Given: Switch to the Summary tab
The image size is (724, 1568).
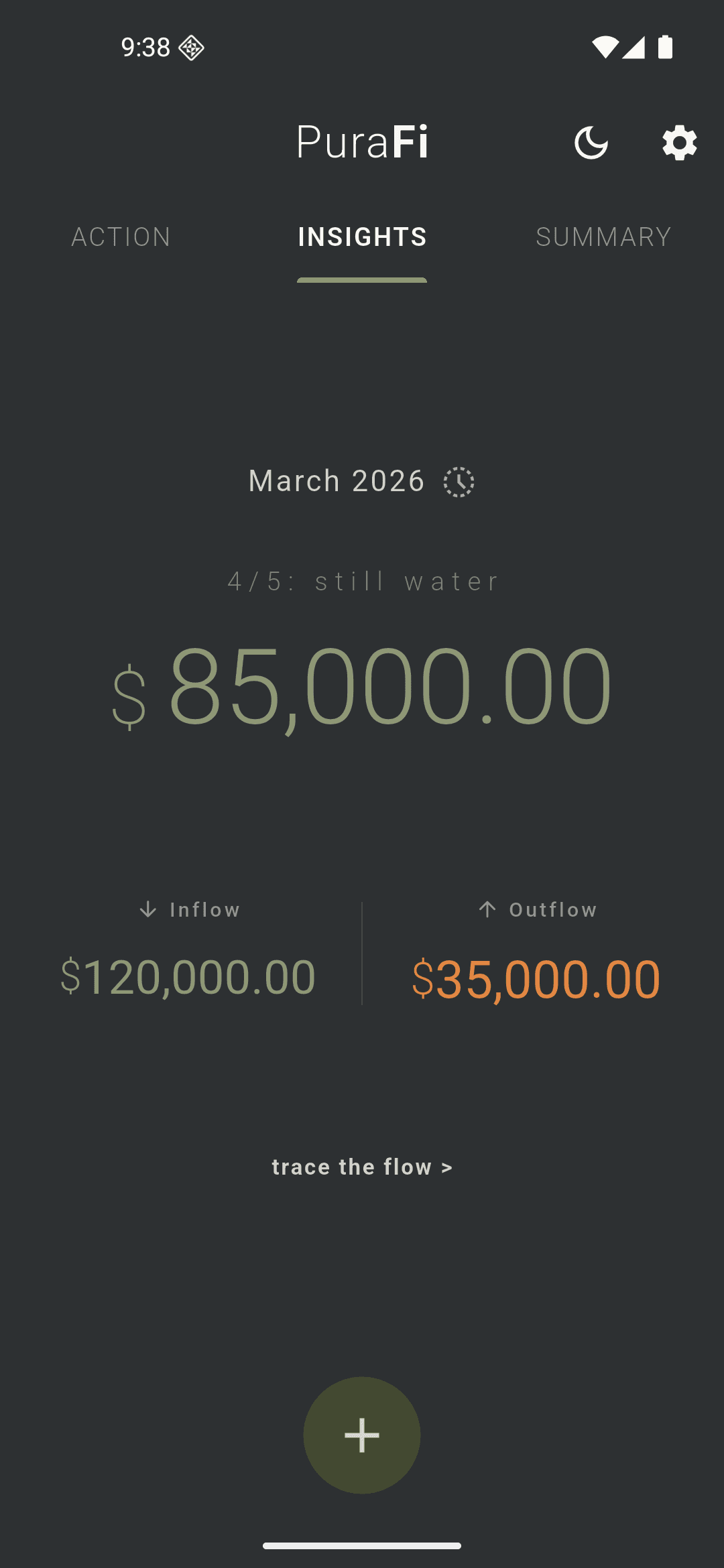Looking at the screenshot, I should click(603, 237).
